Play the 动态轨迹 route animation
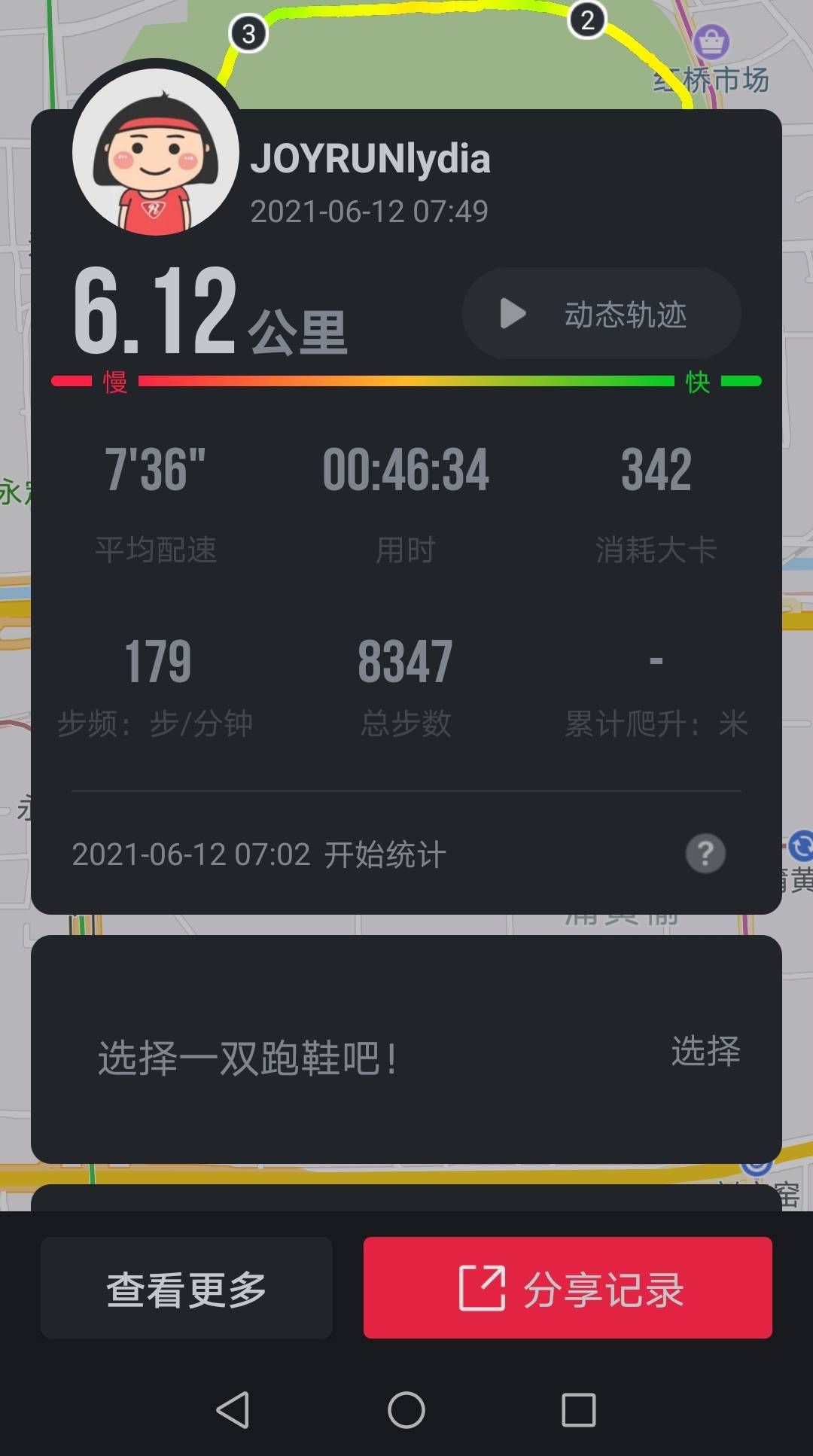 pos(598,314)
